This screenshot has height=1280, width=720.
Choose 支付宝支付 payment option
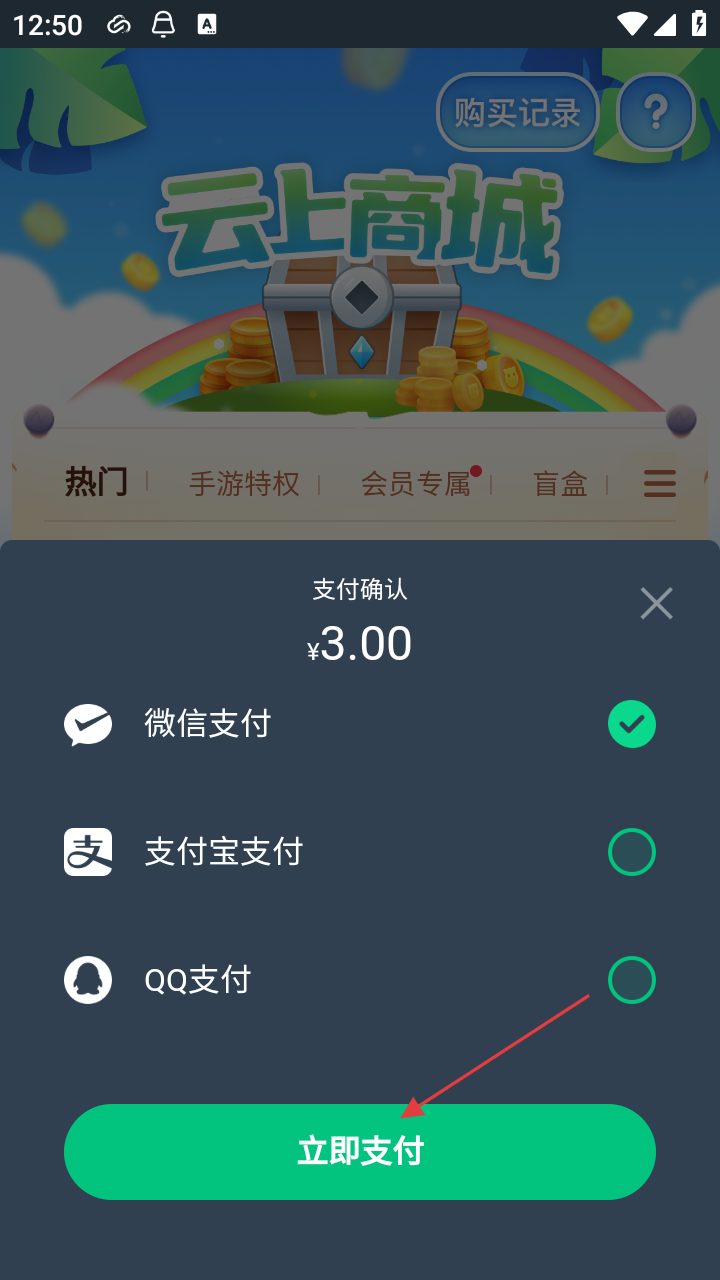pyautogui.click(x=631, y=852)
